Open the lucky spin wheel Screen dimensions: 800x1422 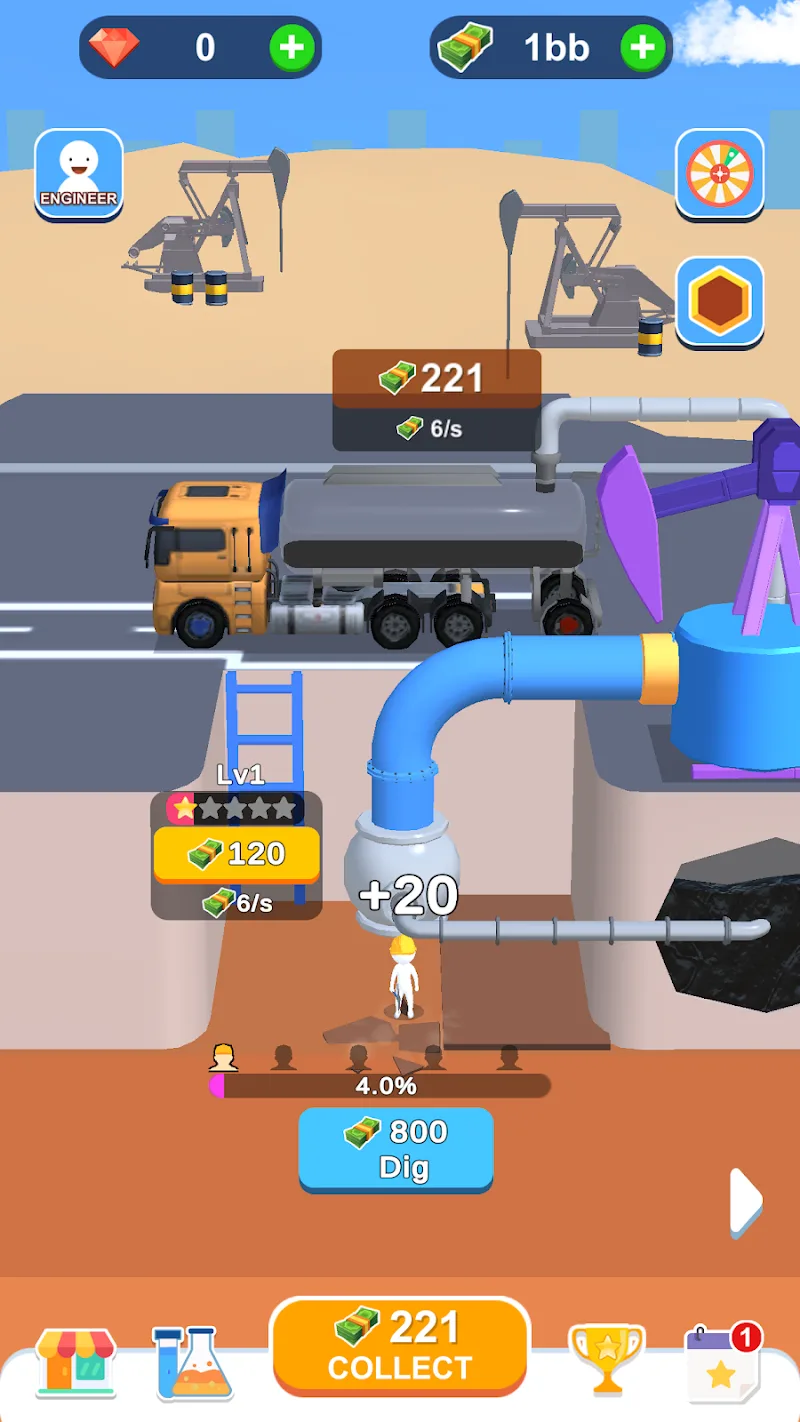pos(720,173)
